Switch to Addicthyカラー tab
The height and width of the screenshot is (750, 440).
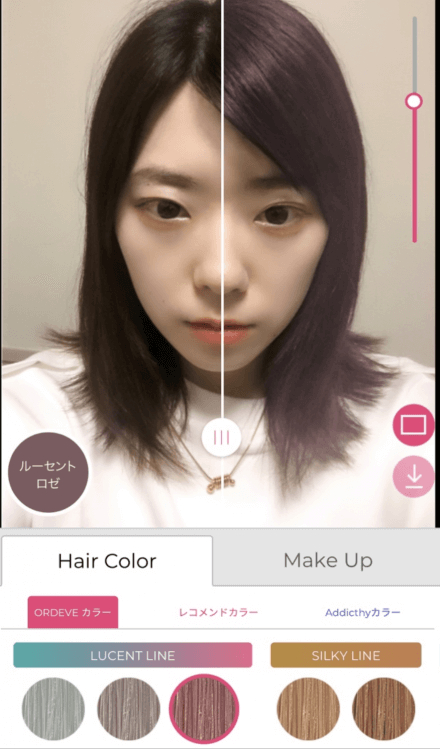coord(363,612)
